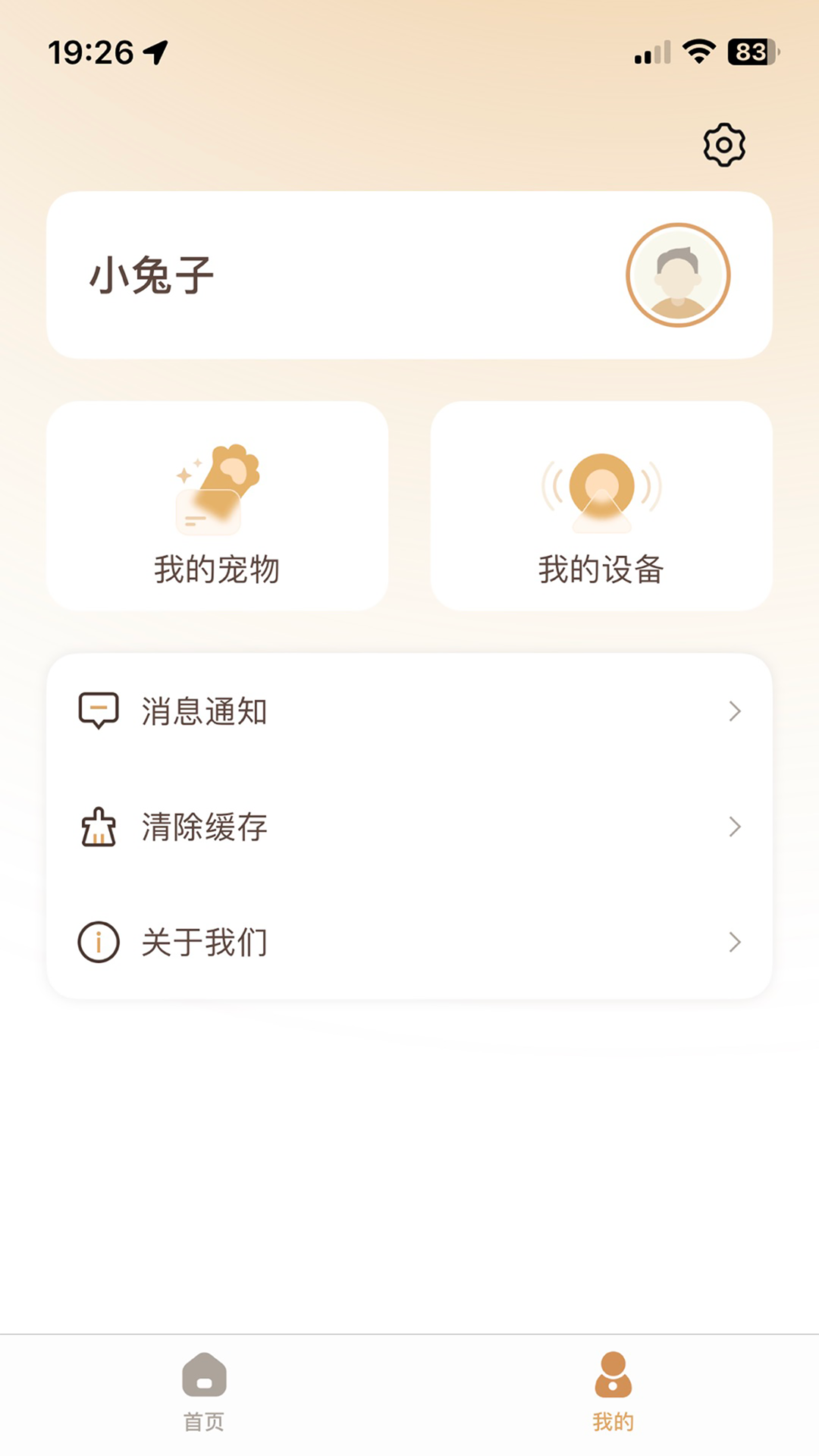Open 关于我们 page

pos(409,942)
